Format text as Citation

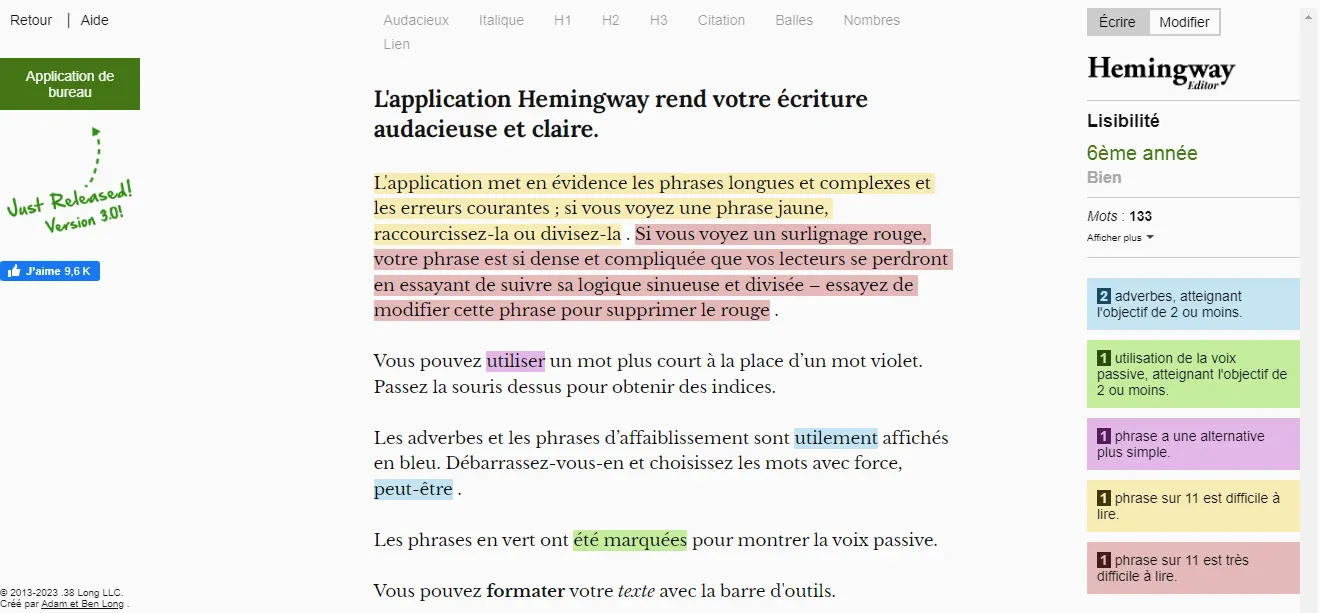pos(721,20)
